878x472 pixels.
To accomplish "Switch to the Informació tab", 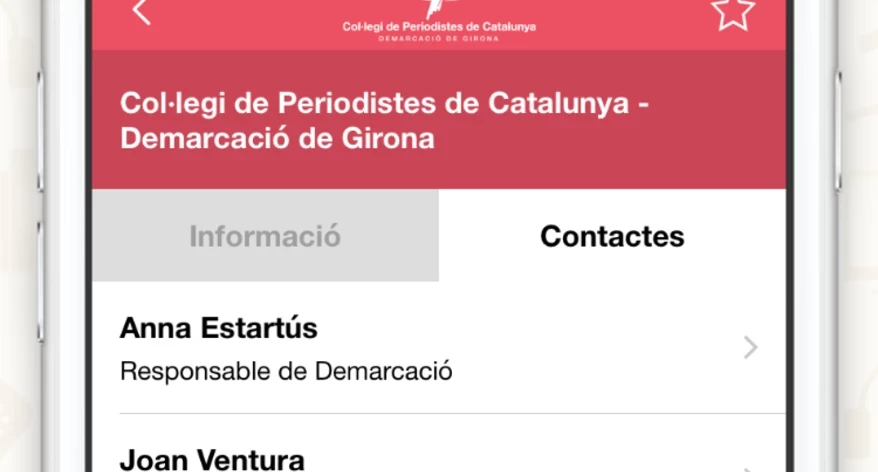I will 265,236.
